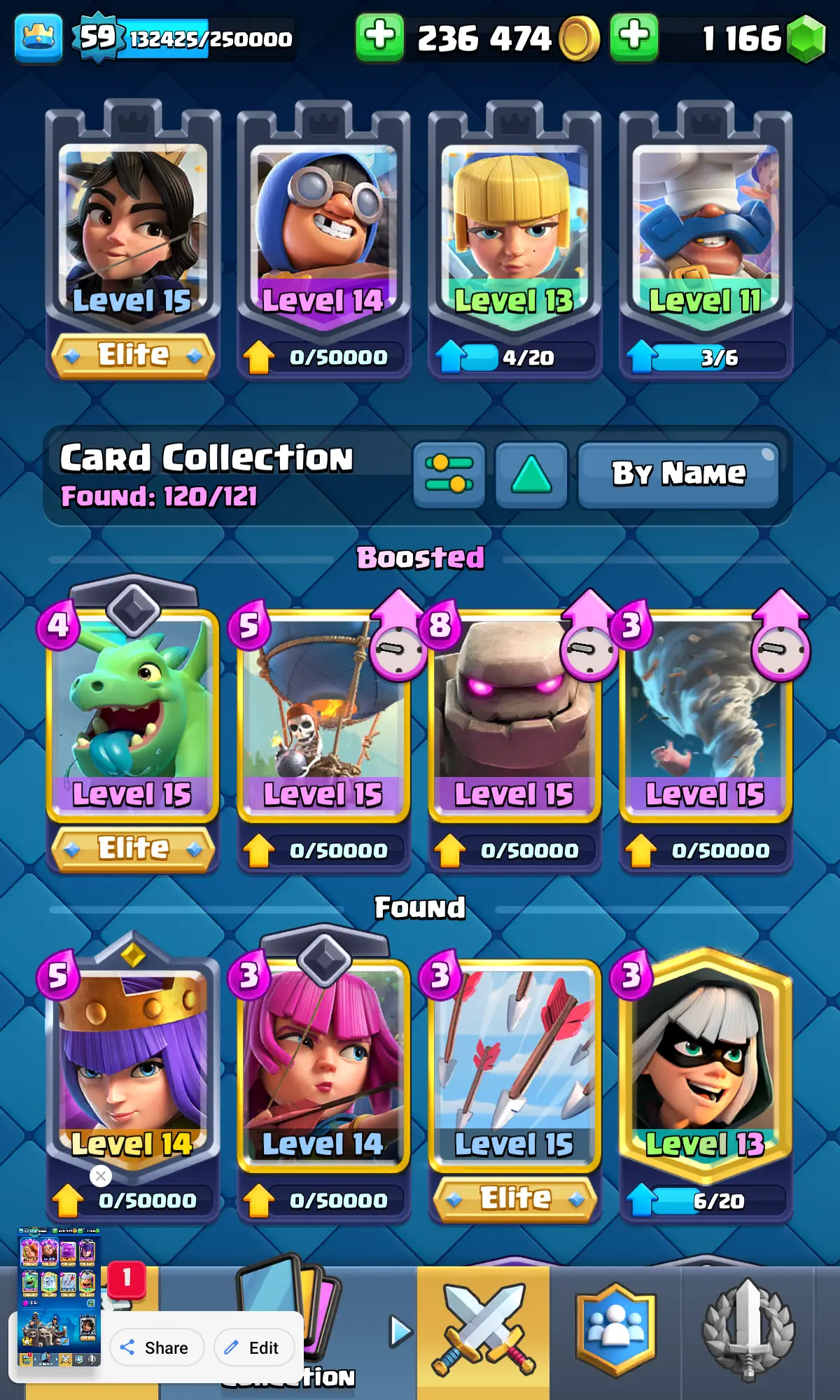Select the Level 13 Dagger Duchess tower card
Viewport: 840px width, 1400px height.
point(514,231)
